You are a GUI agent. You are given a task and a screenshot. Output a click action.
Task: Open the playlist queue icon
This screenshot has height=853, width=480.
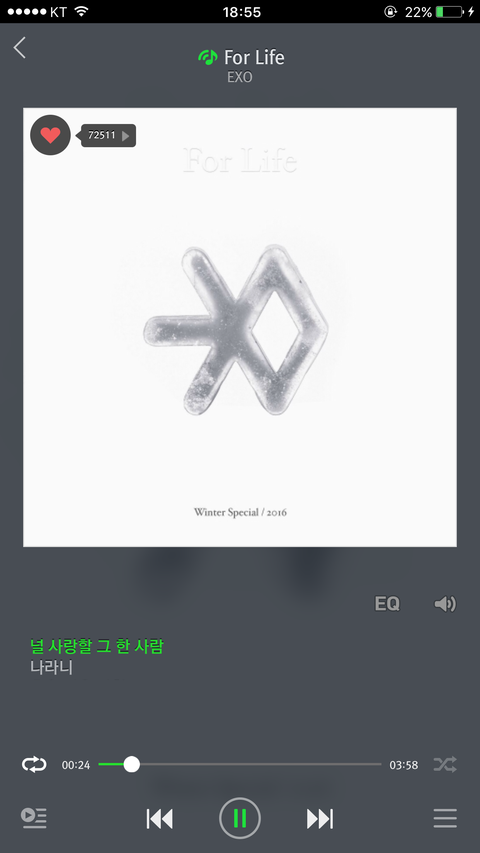(34, 818)
